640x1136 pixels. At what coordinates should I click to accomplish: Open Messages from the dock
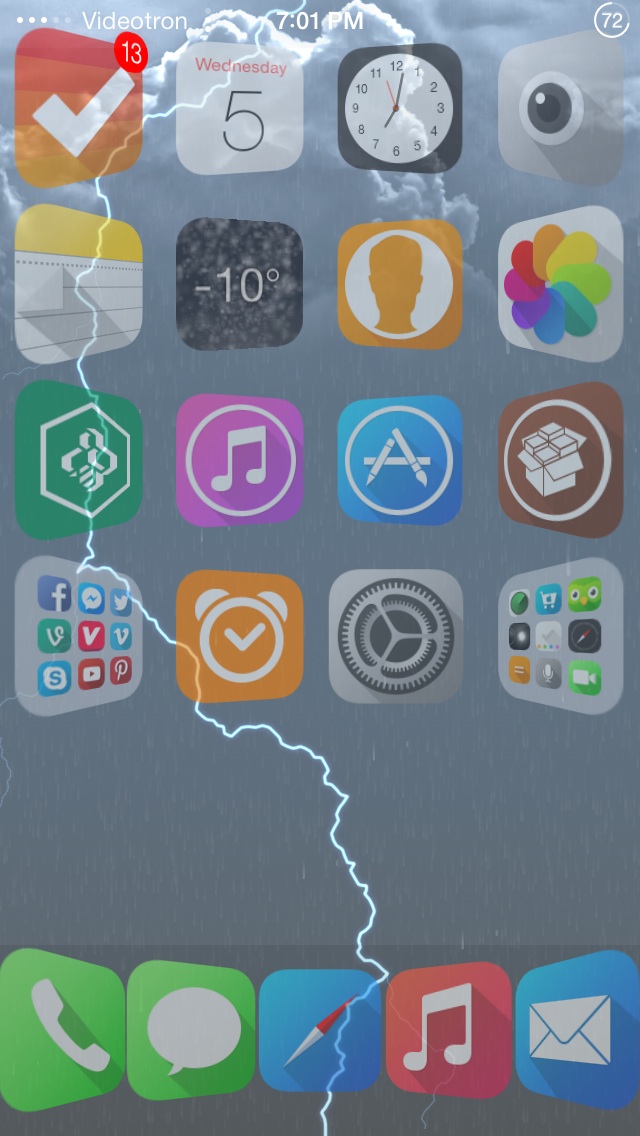pos(191,1030)
